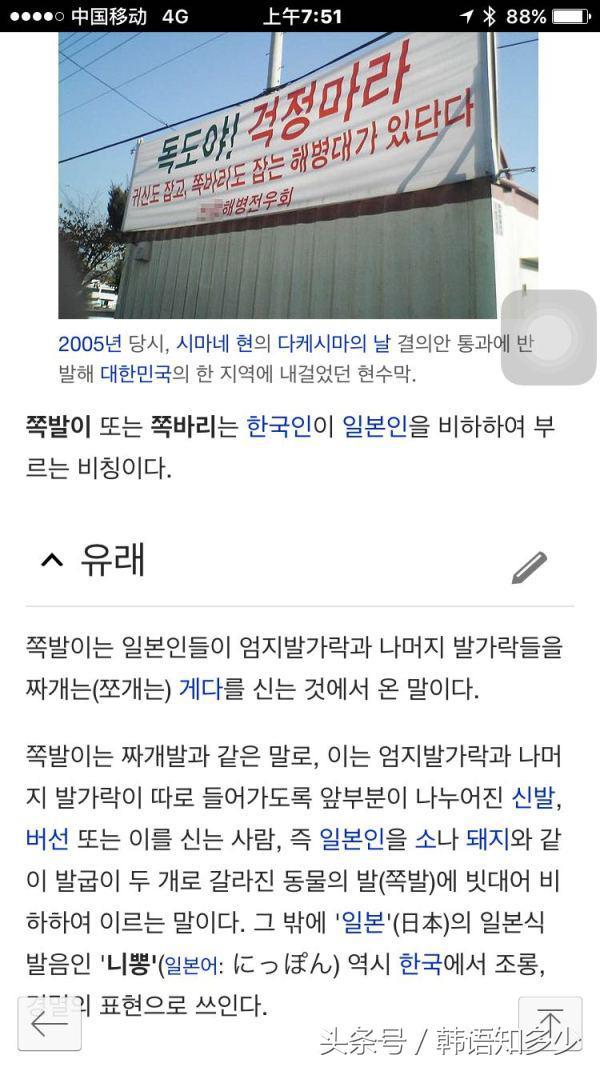Collapse the 유래 section

pyautogui.click(x=51, y=562)
